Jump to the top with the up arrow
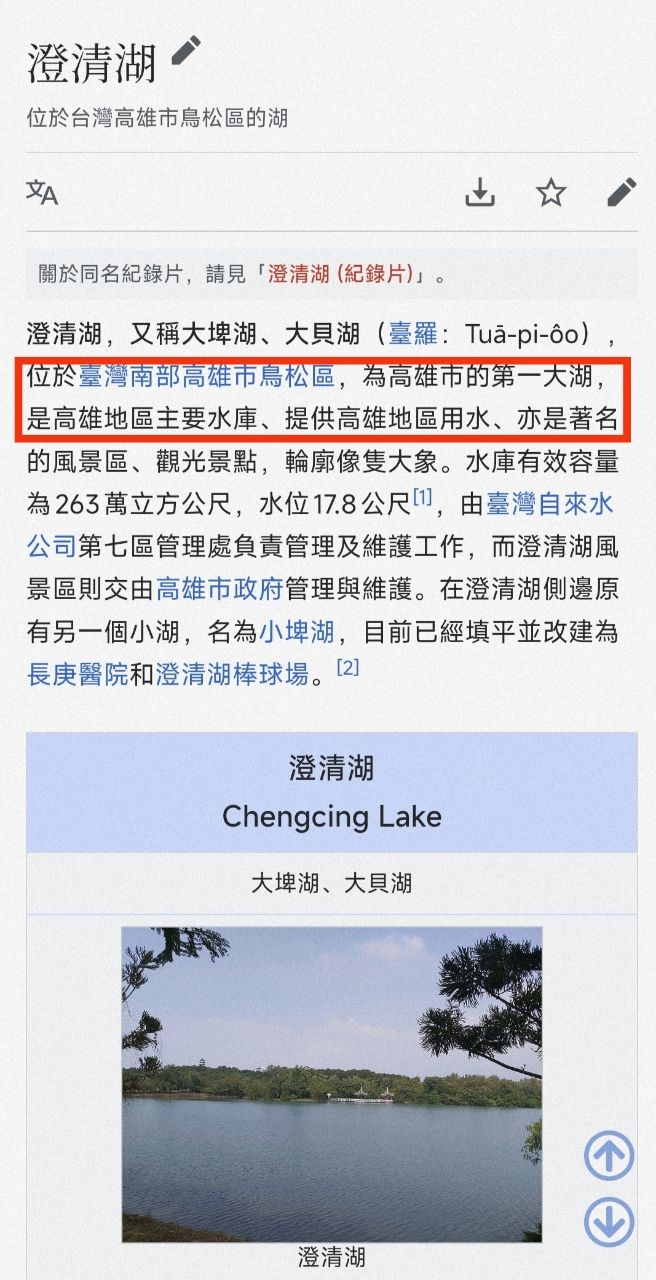 (609, 1156)
